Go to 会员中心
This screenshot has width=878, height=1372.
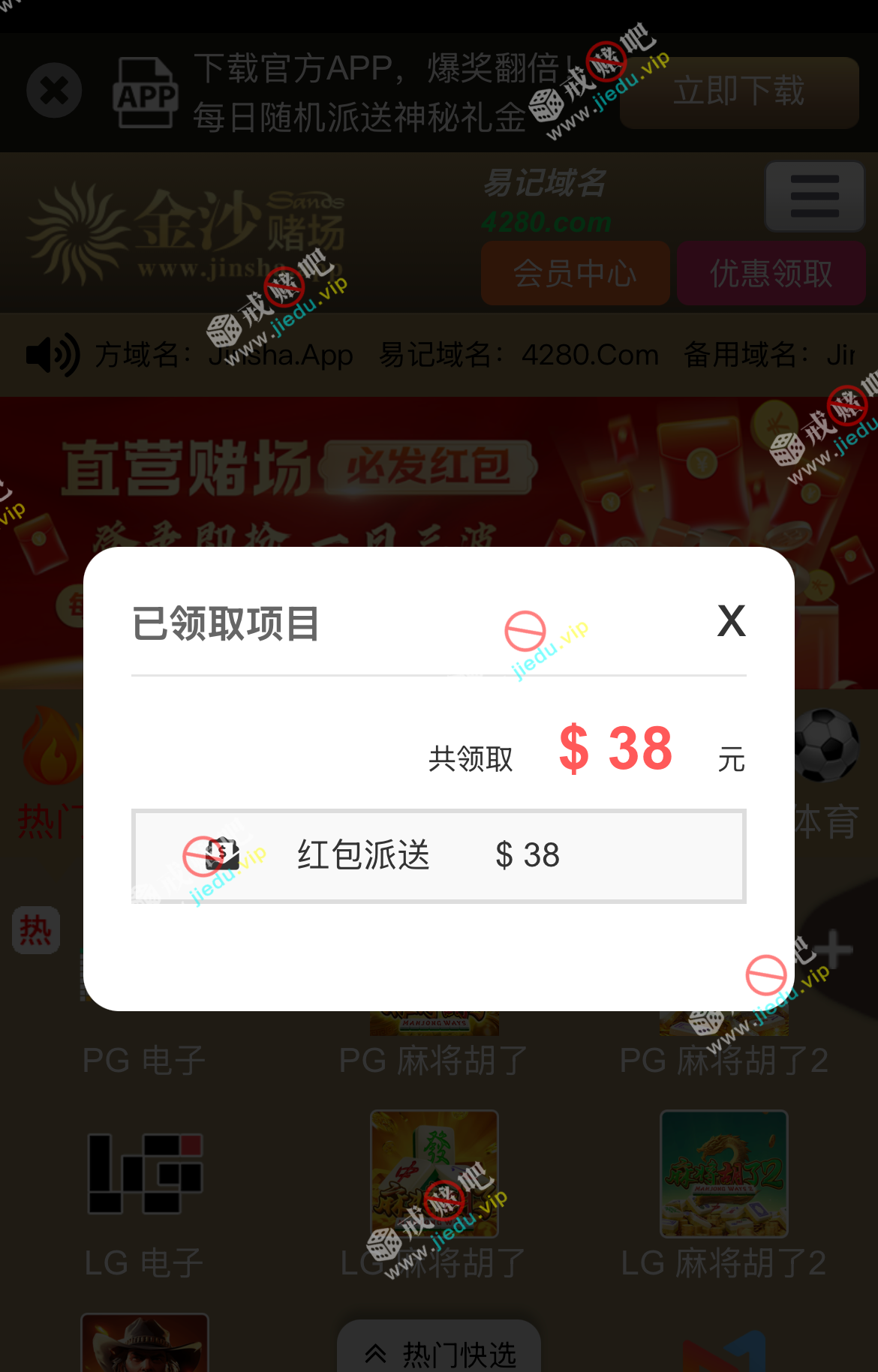coord(575,273)
